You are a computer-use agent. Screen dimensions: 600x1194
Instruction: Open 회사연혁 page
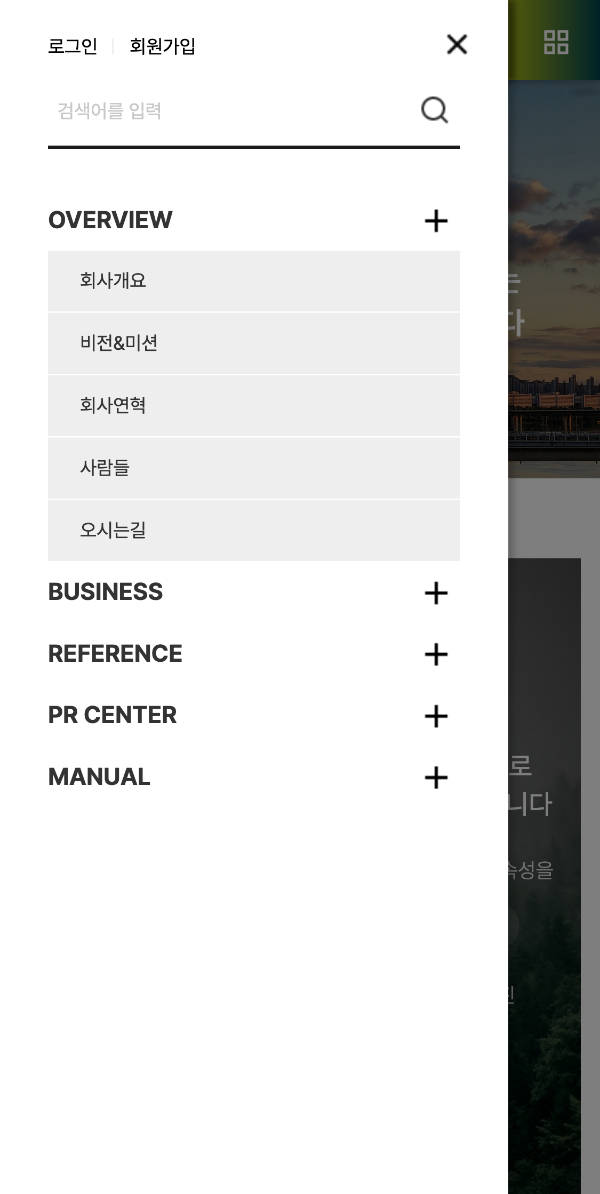[x=113, y=405]
